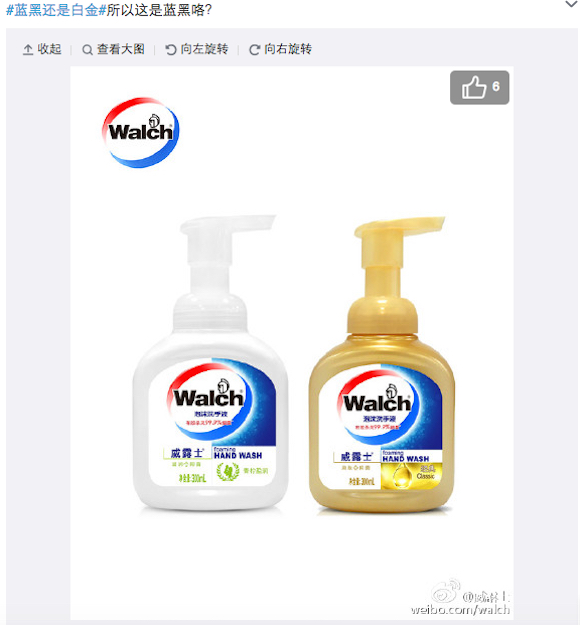
Task: Collapse the image with 收起
Action: 42,49
